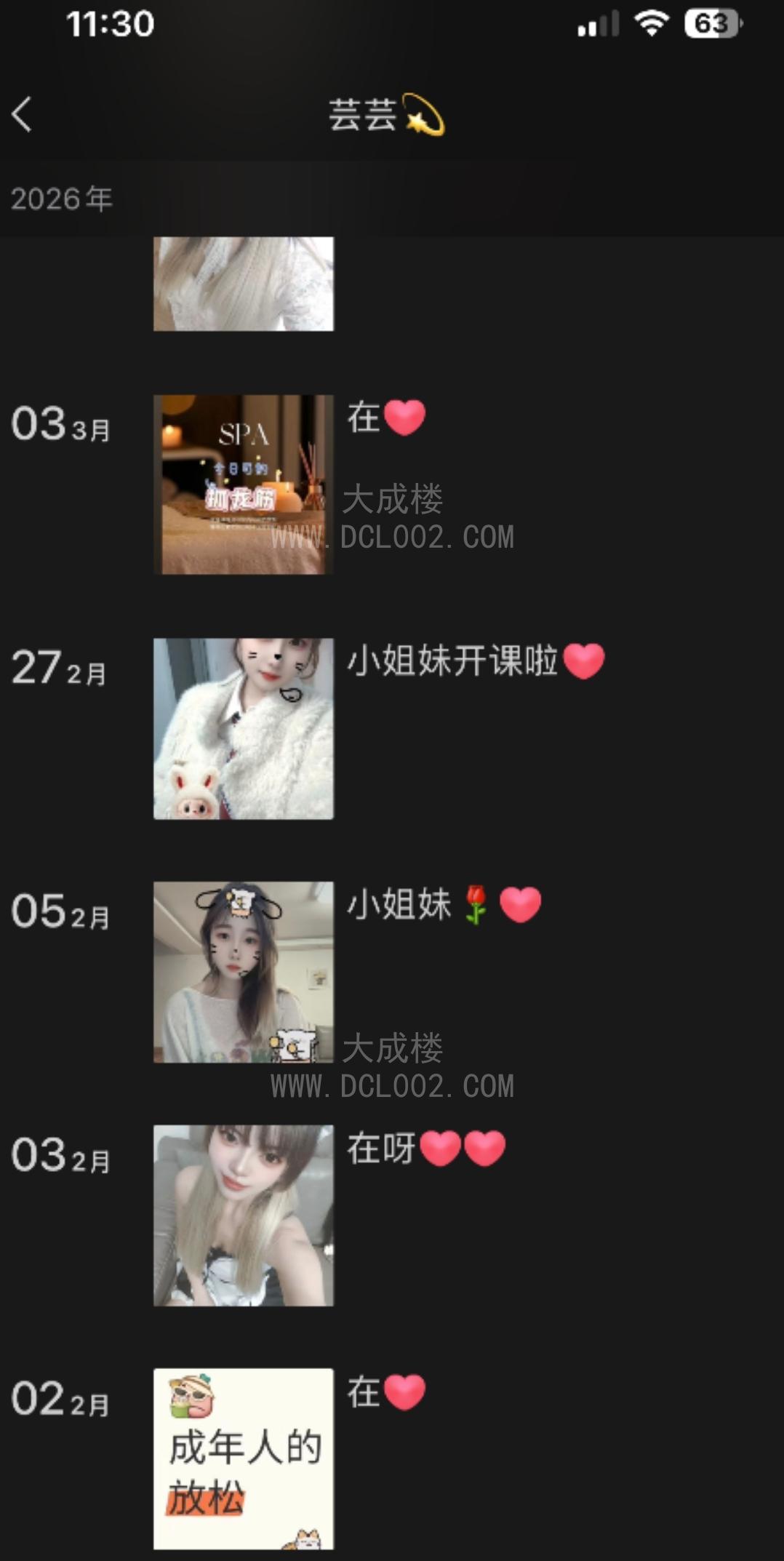Click the cellular signal bars icon
Viewport: 784px width, 1561px height.
click(596, 25)
